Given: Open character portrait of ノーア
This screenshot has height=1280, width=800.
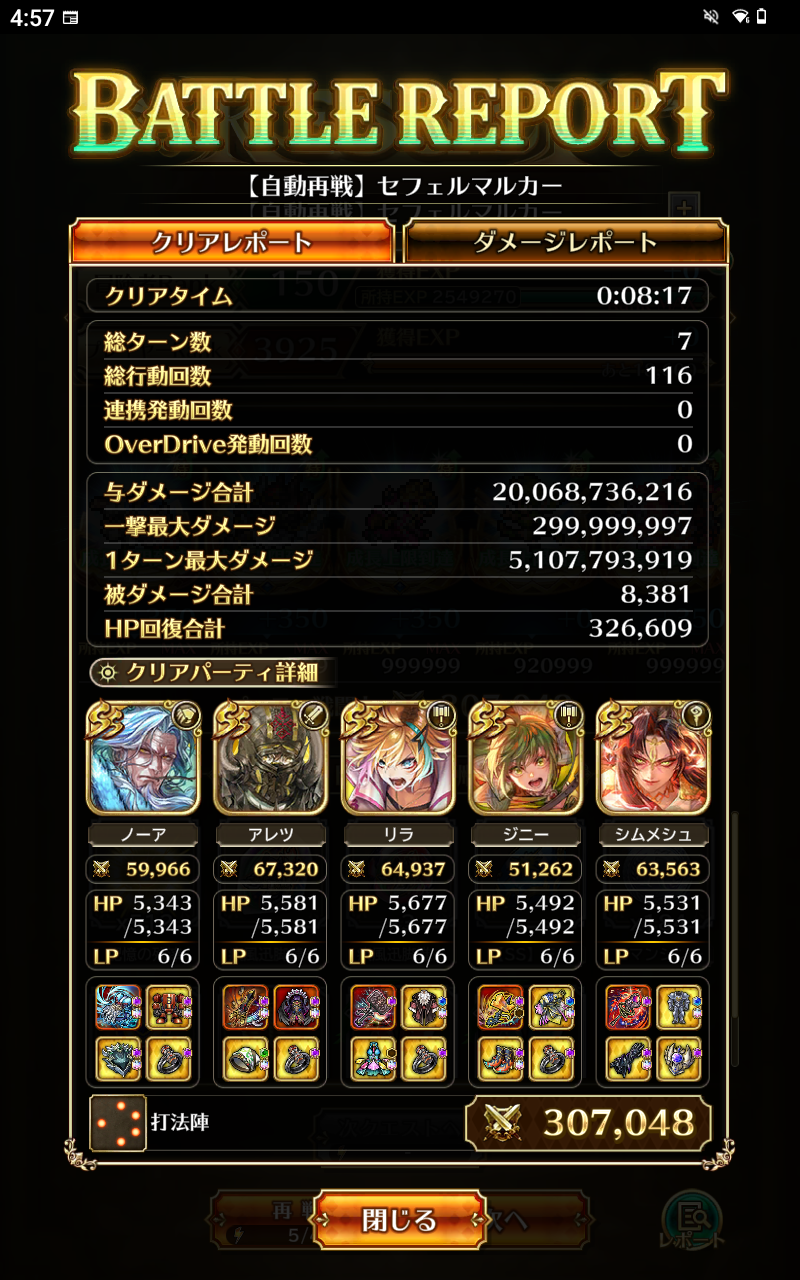Looking at the screenshot, I should click(x=144, y=758).
